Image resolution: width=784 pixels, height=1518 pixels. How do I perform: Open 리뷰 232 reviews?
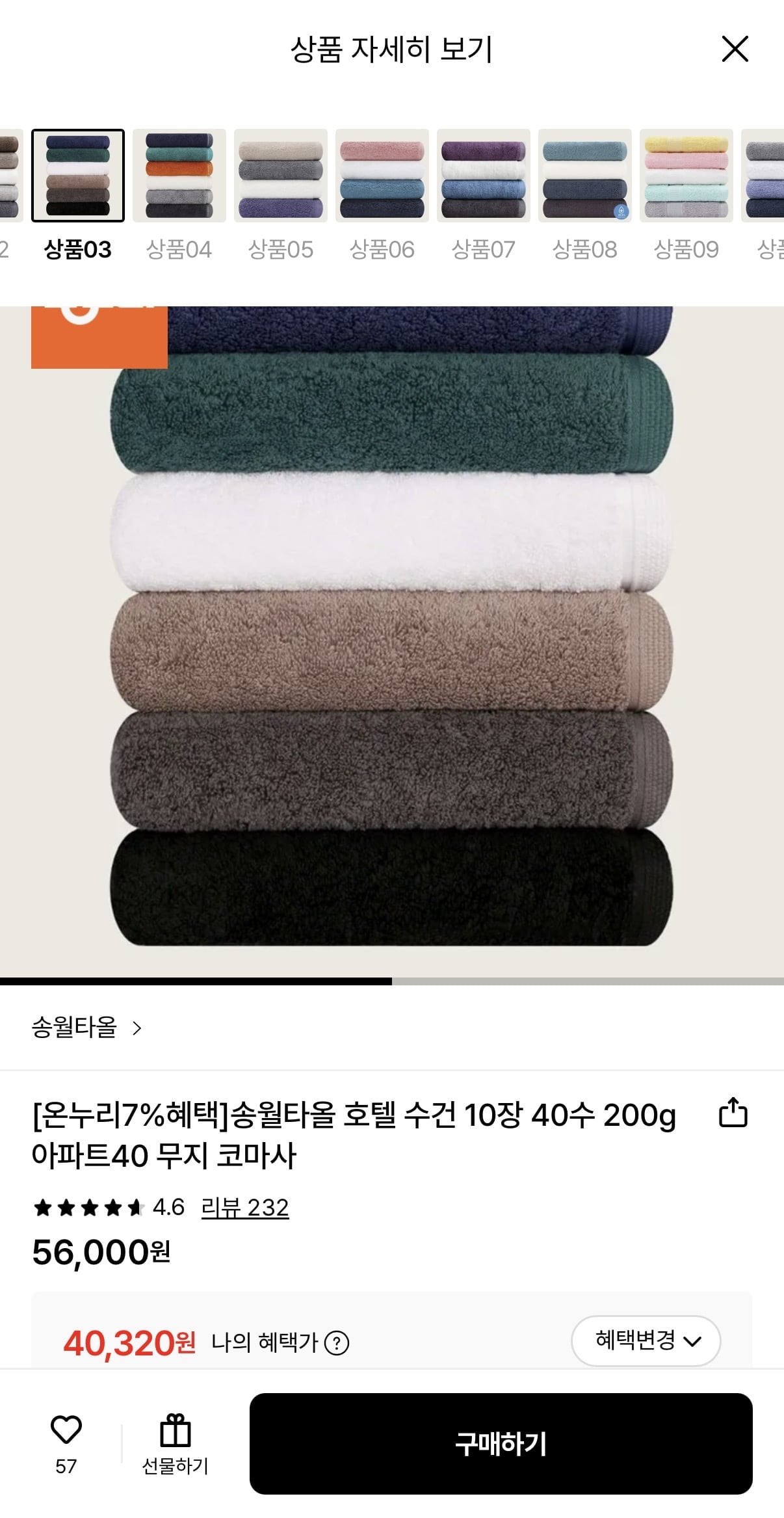pos(244,1208)
